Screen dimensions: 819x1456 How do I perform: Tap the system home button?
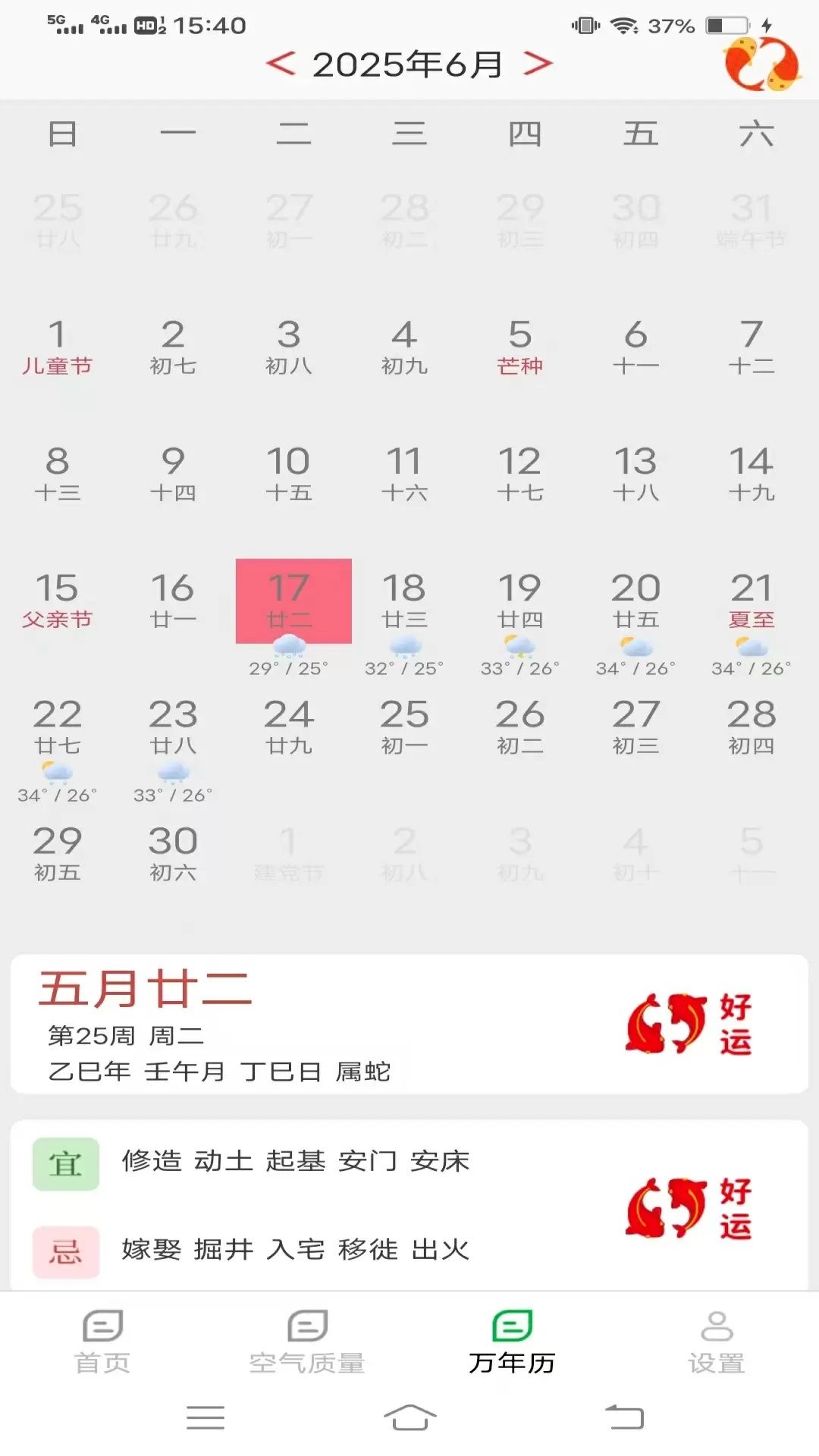(x=409, y=1417)
